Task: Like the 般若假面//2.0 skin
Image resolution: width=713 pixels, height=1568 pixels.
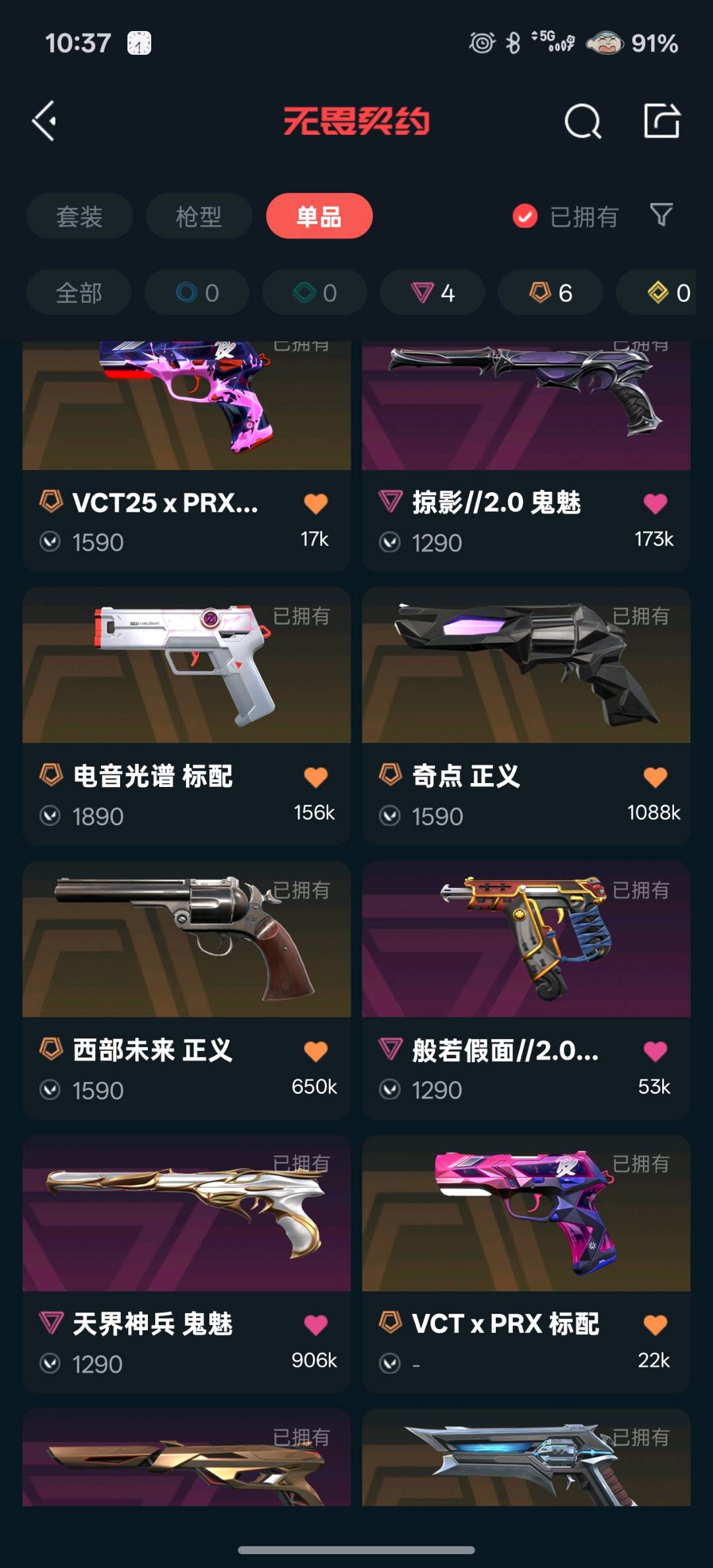Action: click(x=655, y=1051)
